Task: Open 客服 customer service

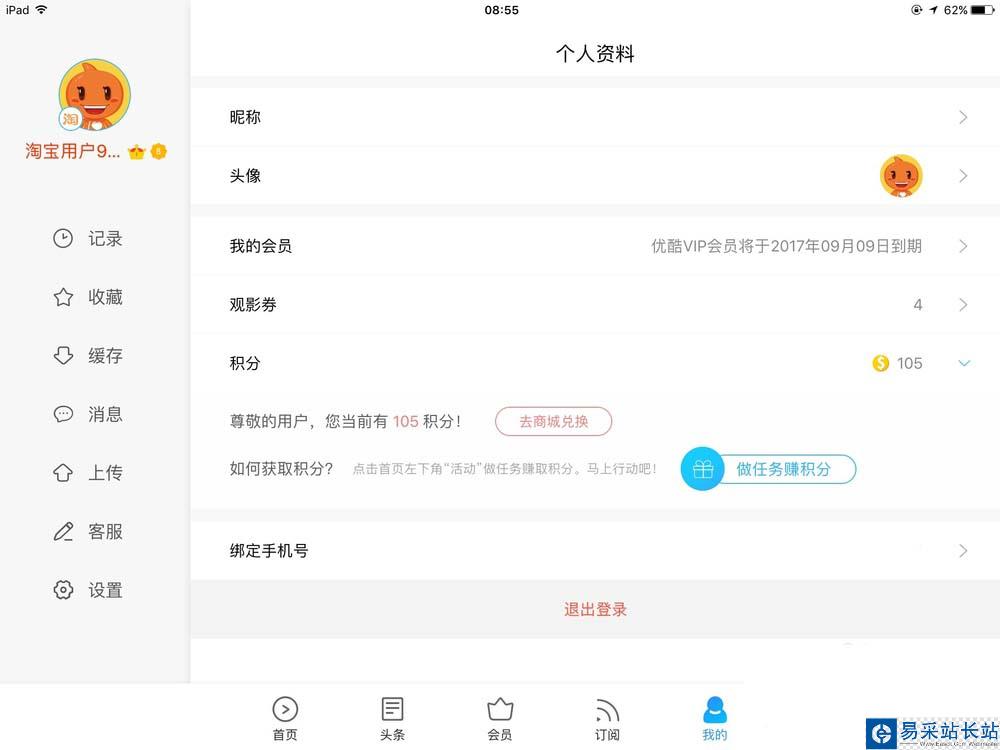Action: click(x=90, y=531)
